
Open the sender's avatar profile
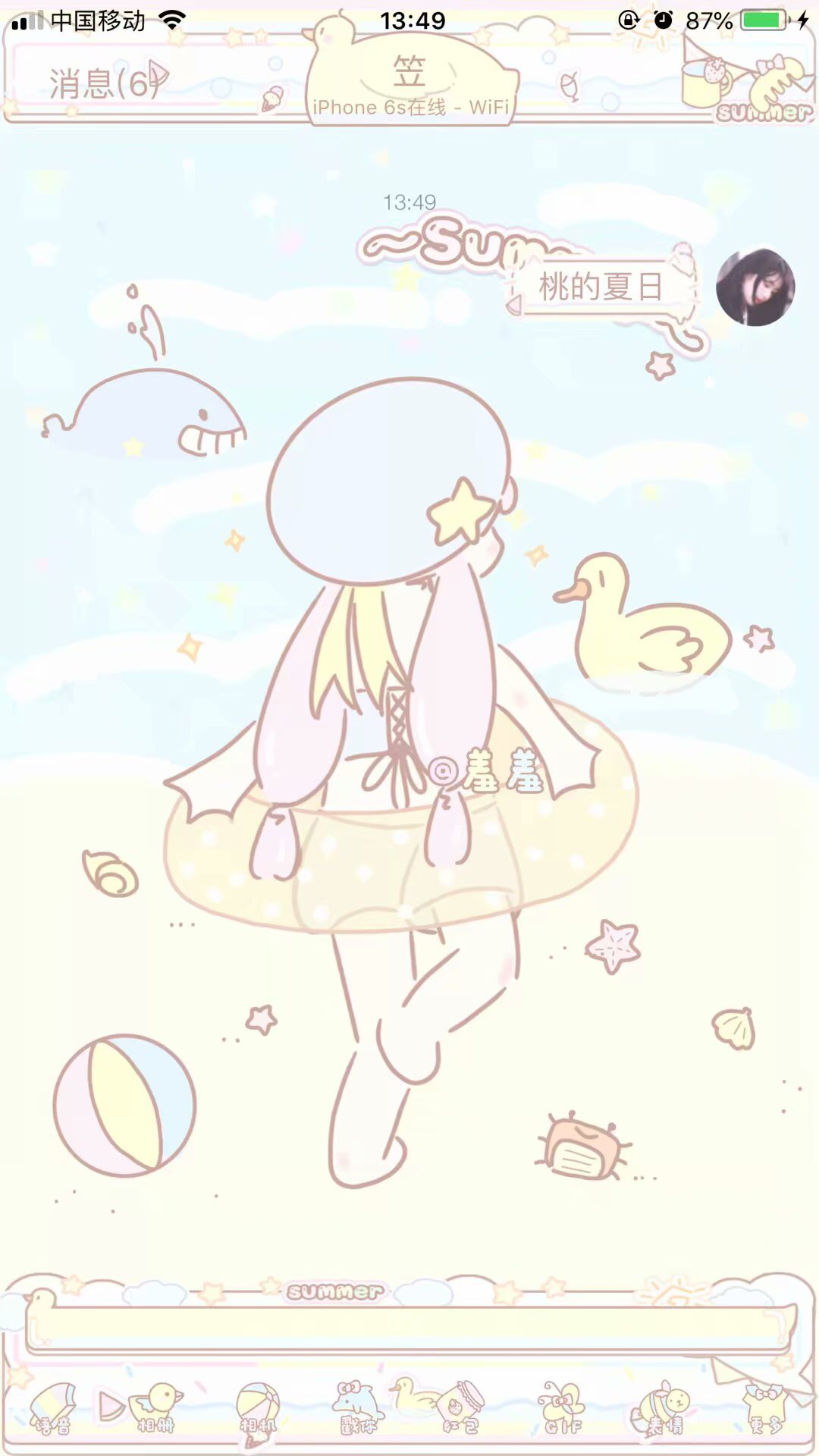coord(755,288)
